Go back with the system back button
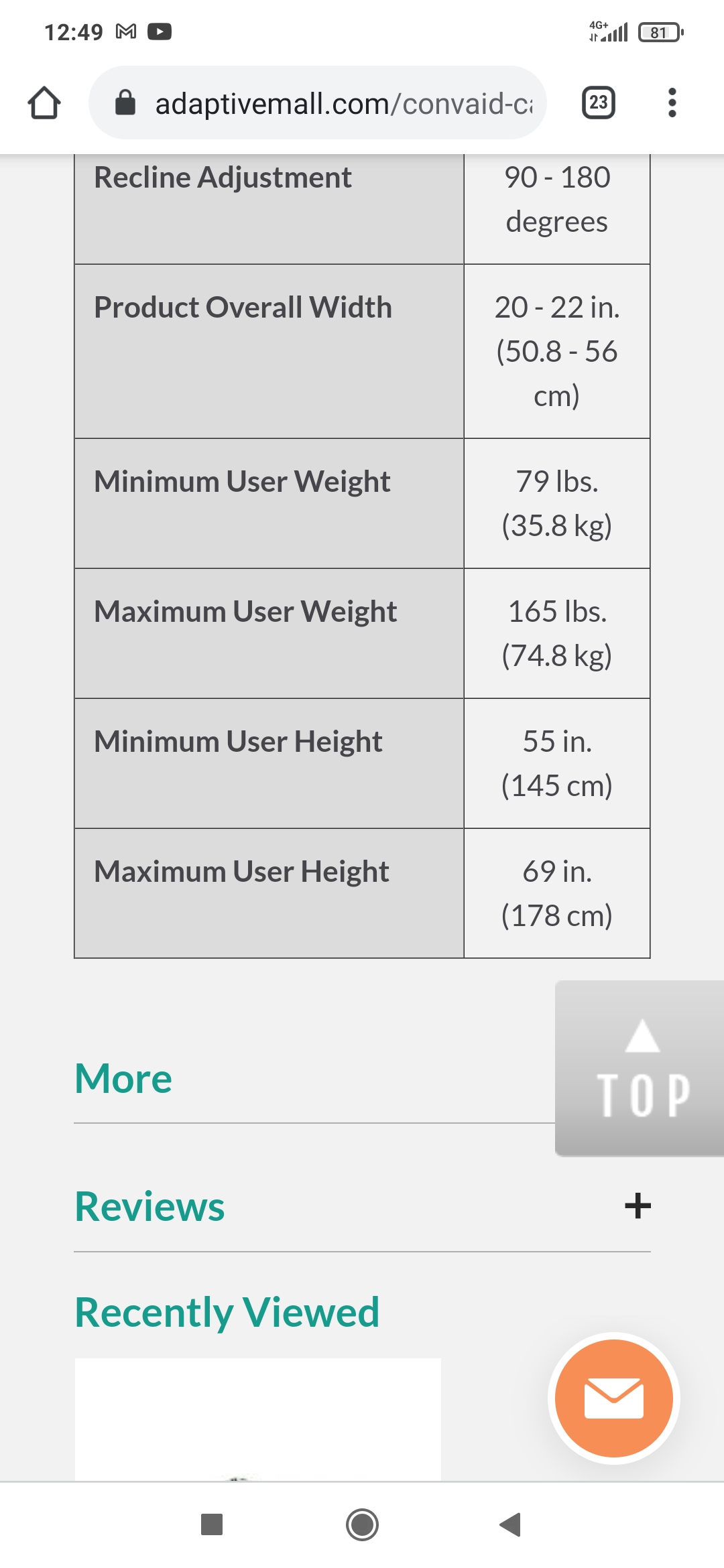 [510, 1524]
